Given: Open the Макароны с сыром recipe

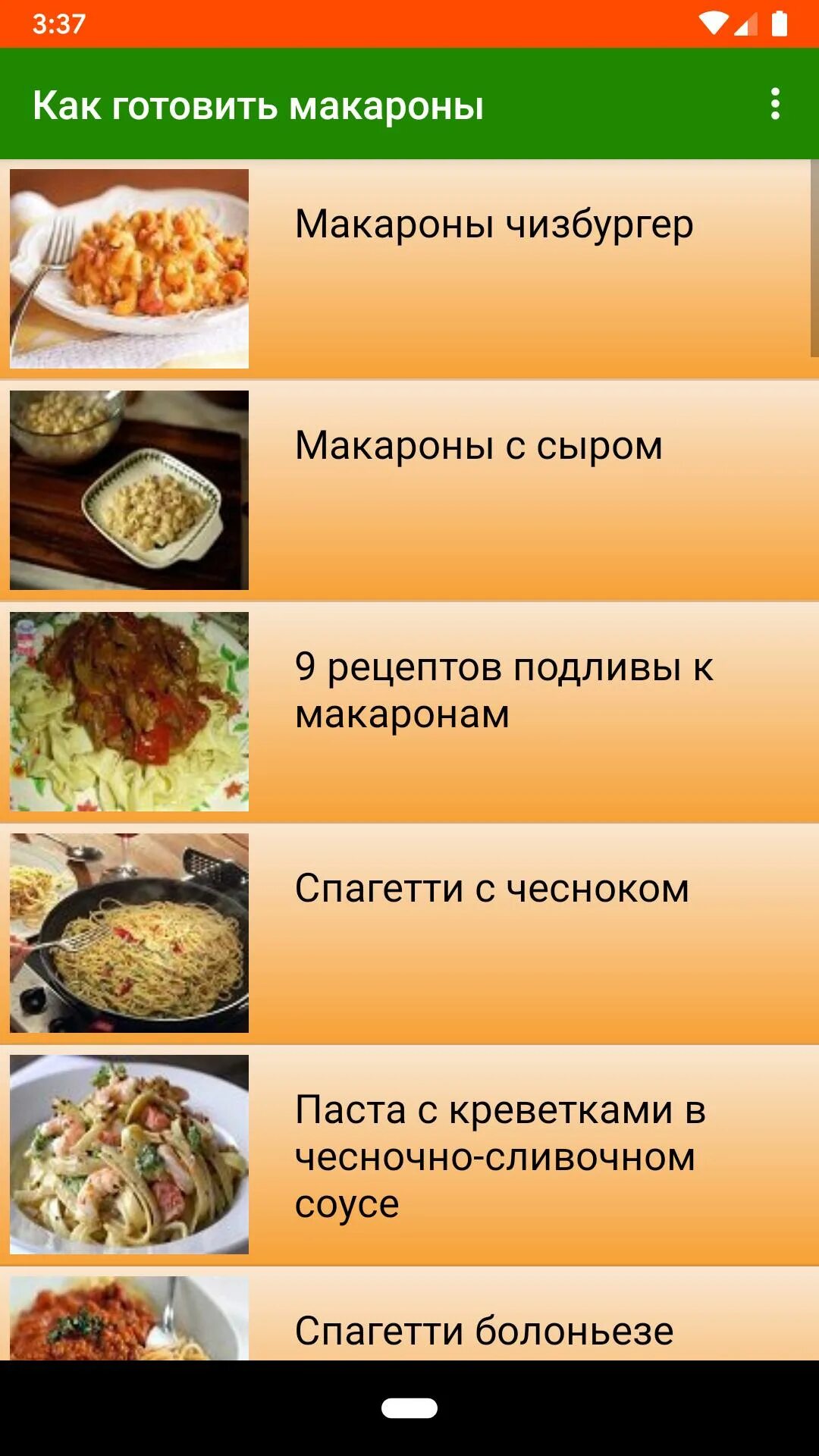Looking at the screenshot, I should [409, 491].
